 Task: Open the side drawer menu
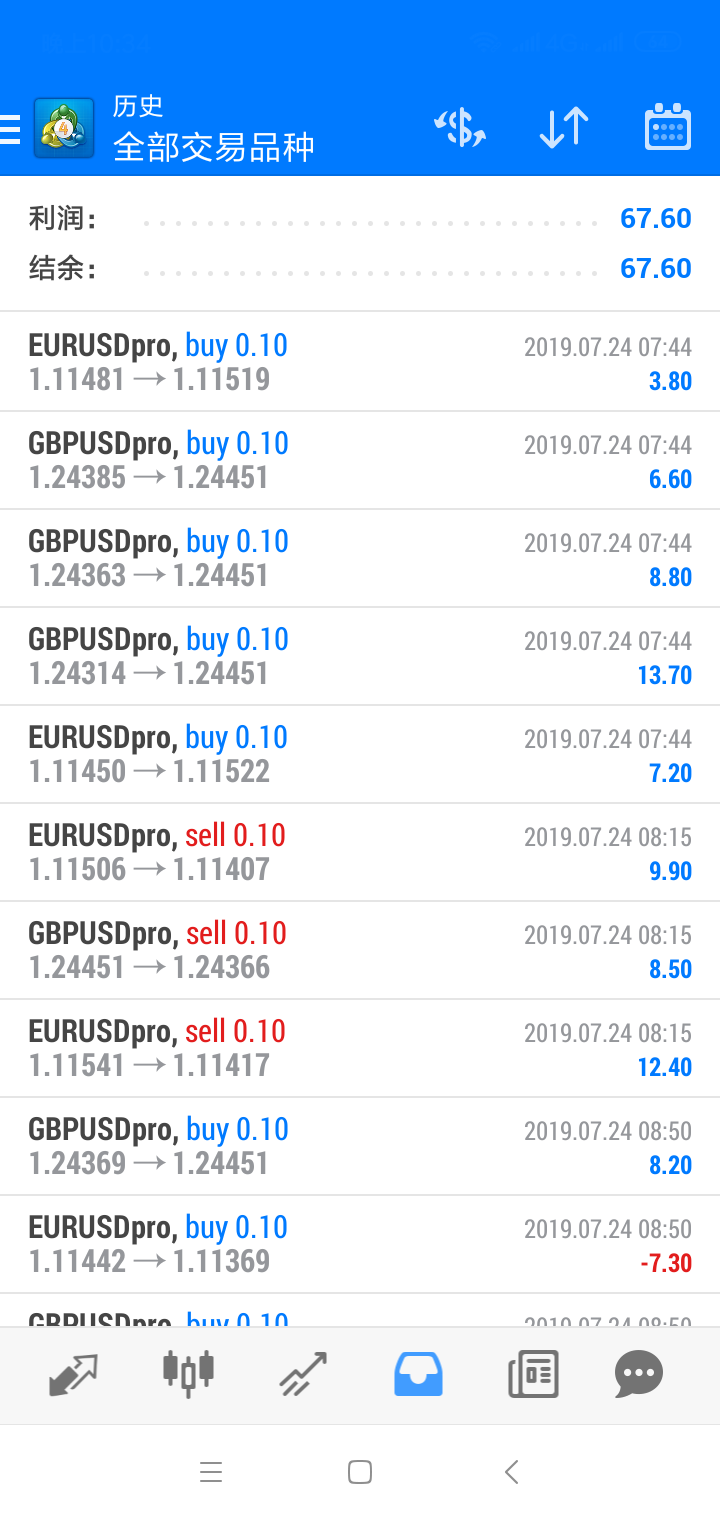tap(12, 129)
